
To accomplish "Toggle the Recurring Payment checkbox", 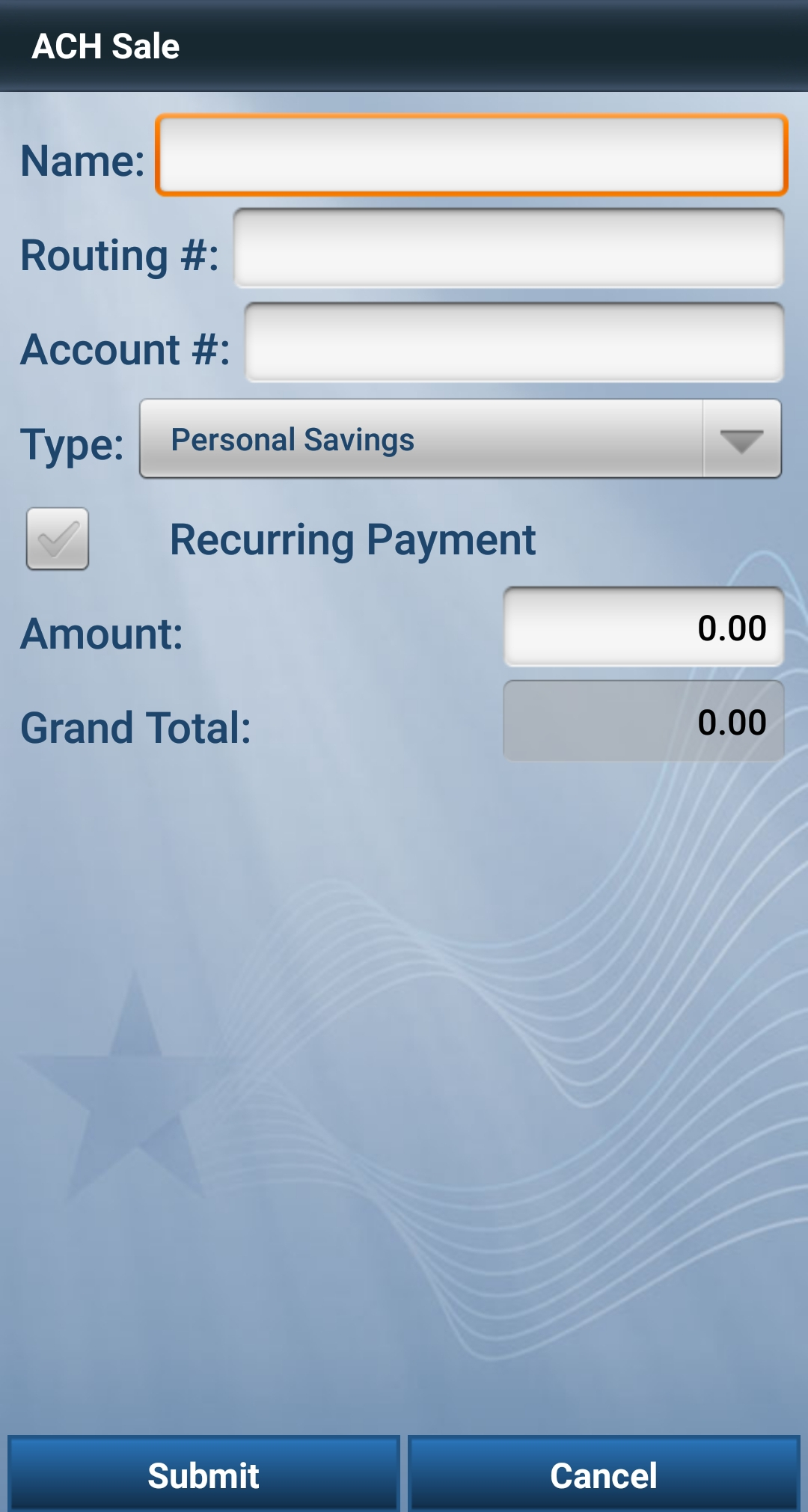I will [58, 539].
